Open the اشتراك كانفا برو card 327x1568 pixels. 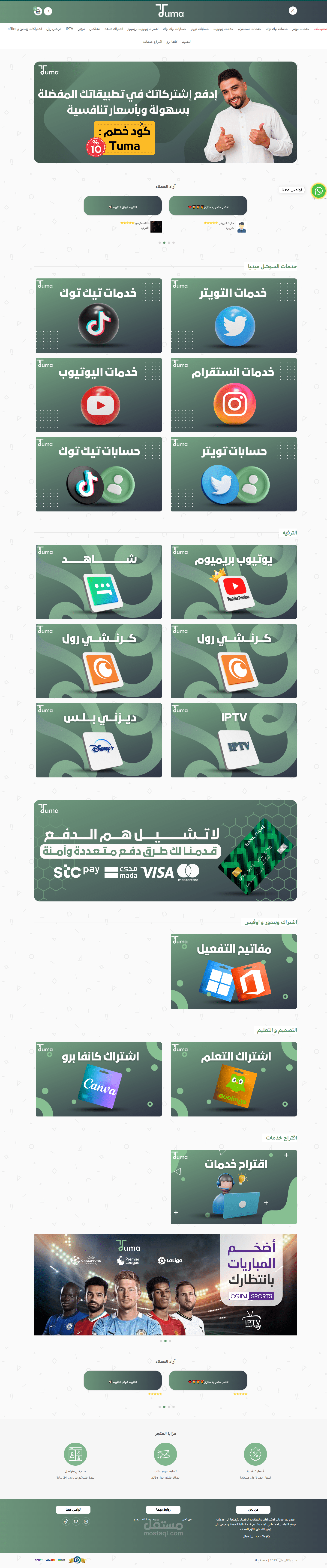99,1079
